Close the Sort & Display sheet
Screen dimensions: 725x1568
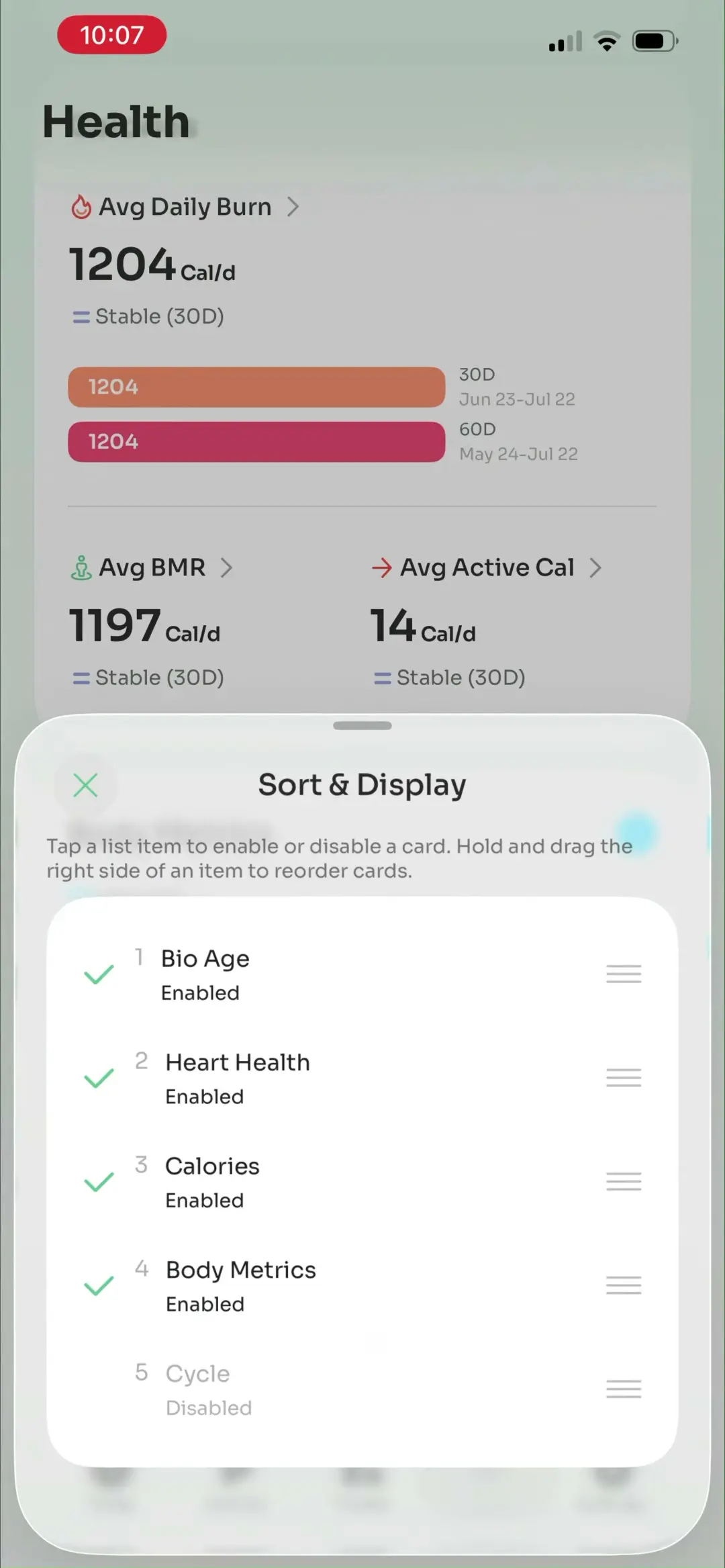click(85, 784)
